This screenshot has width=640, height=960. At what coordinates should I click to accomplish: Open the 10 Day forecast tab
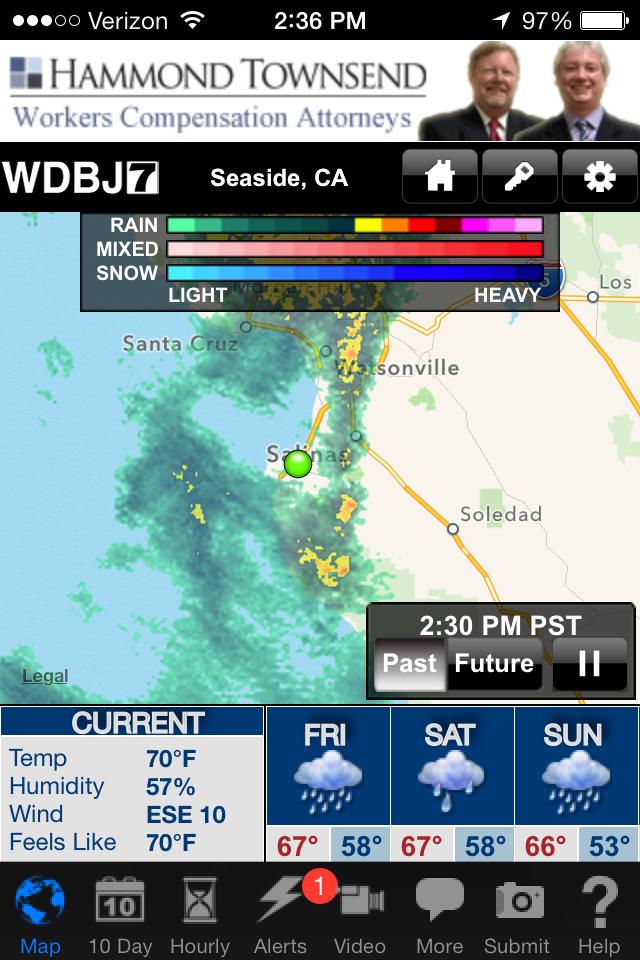point(120,914)
